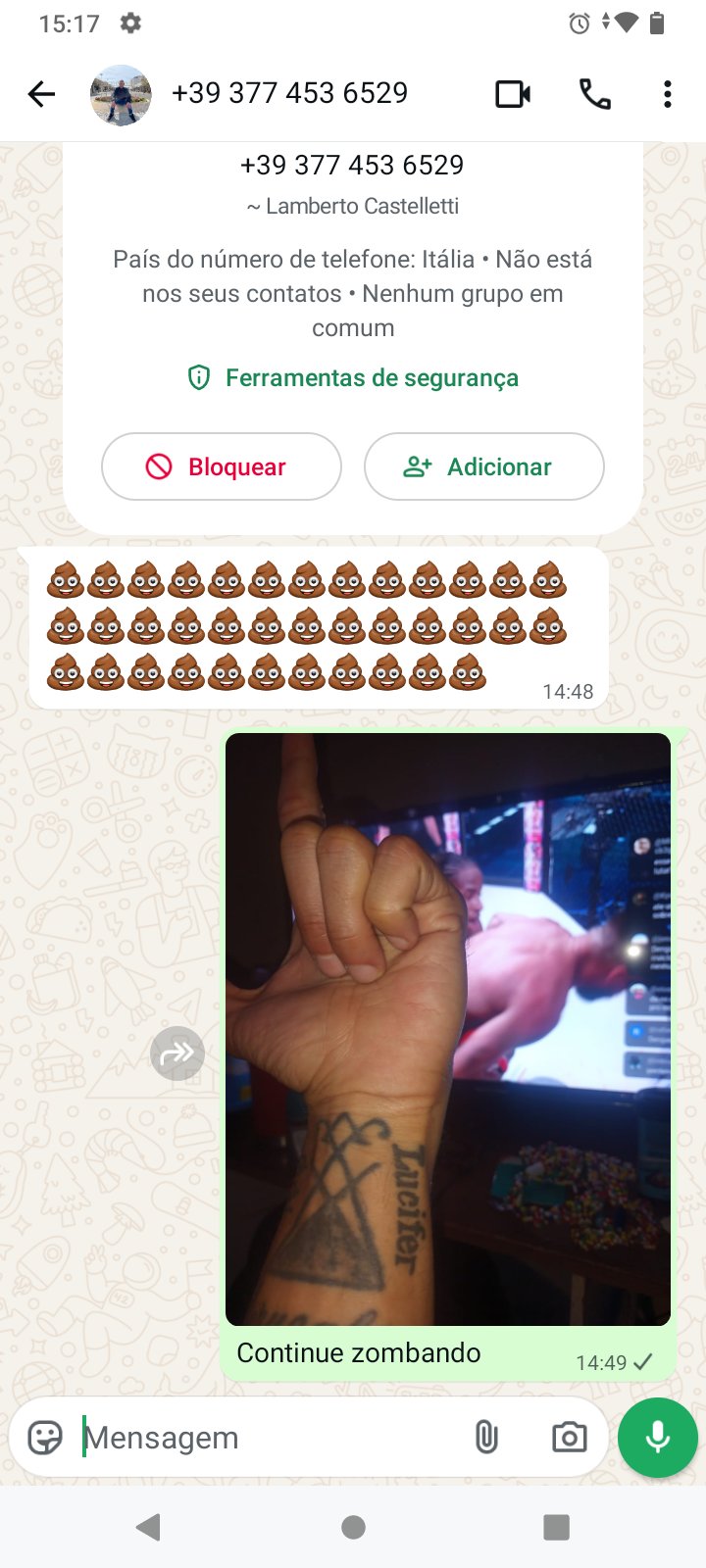Go back from this chat
The image size is (706, 1568).
[x=41, y=94]
